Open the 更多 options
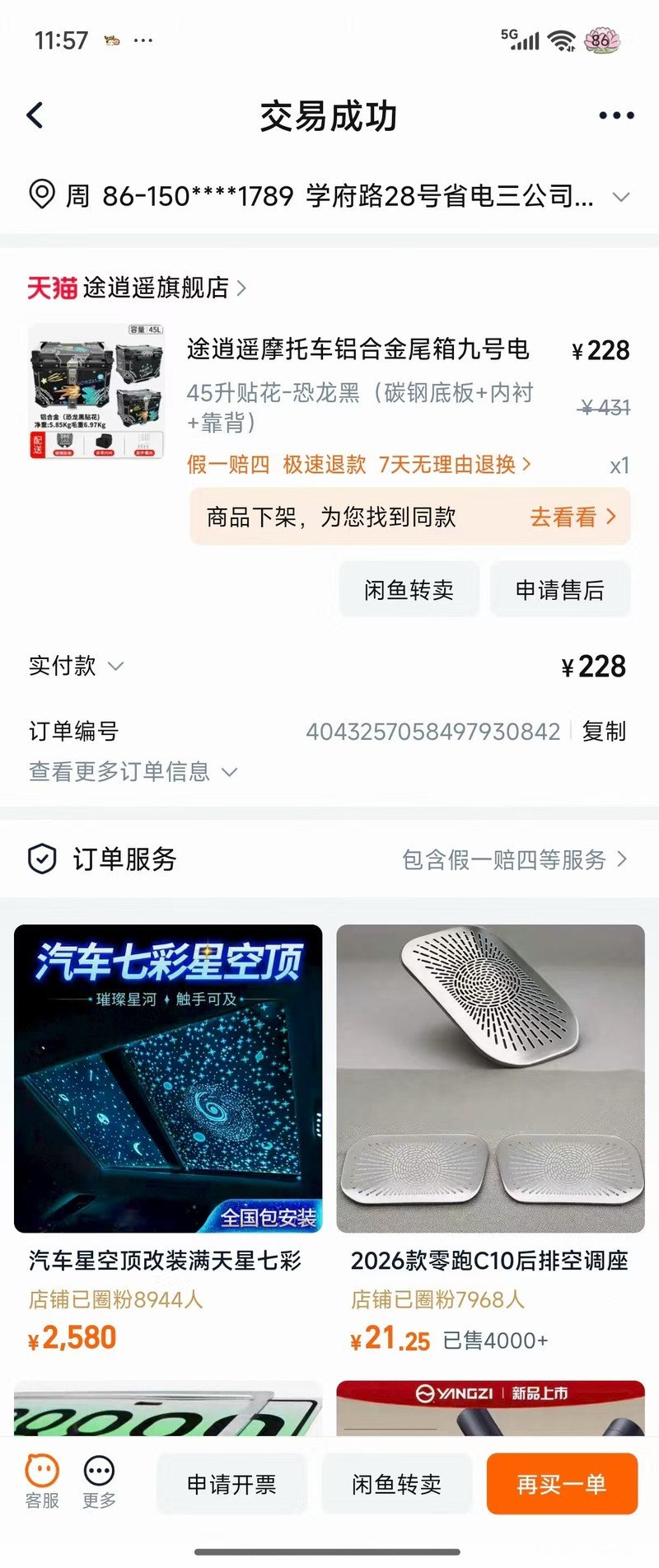 click(x=99, y=1482)
